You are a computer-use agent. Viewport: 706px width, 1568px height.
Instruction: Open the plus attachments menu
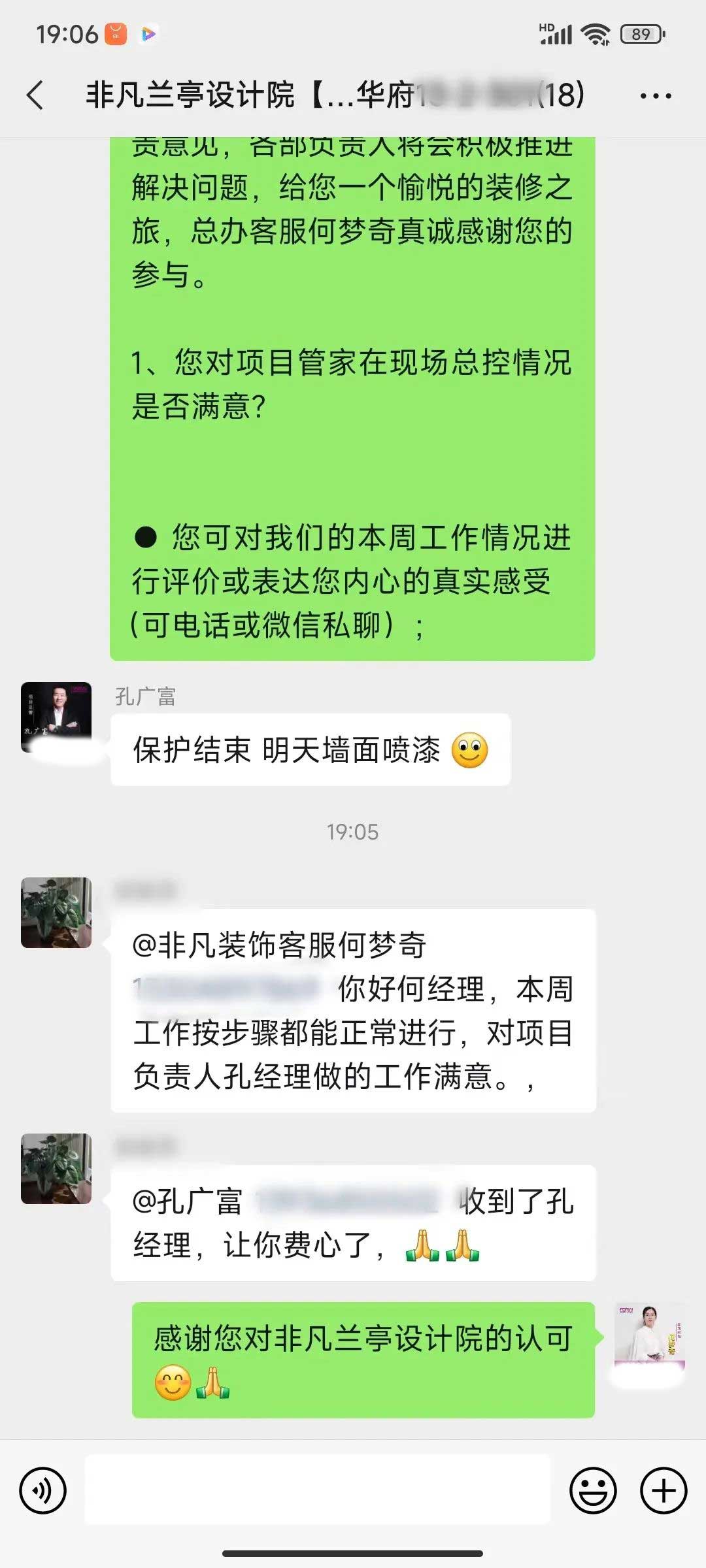tap(664, 1491)
